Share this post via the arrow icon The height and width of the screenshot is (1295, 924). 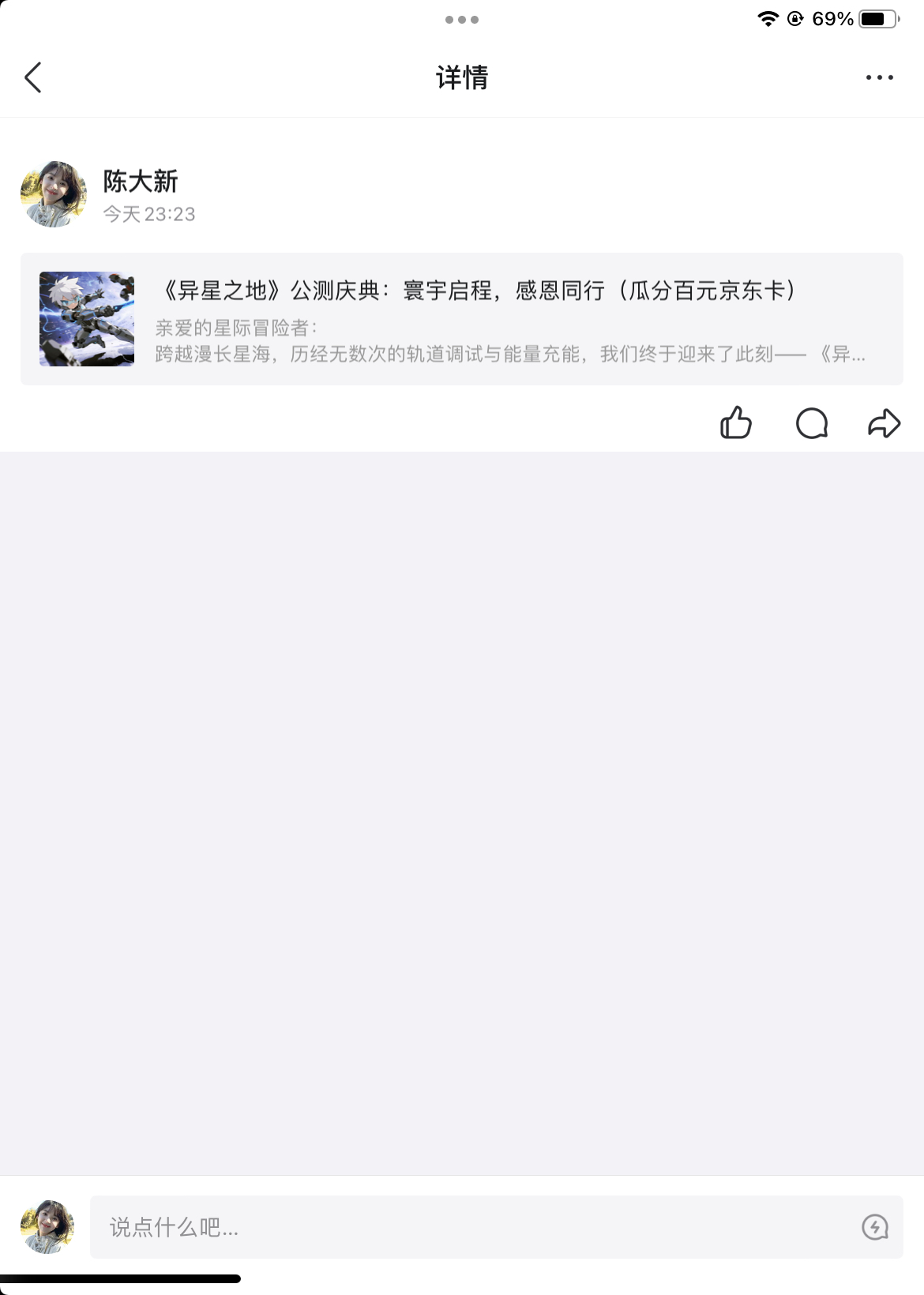click(884, 423)
